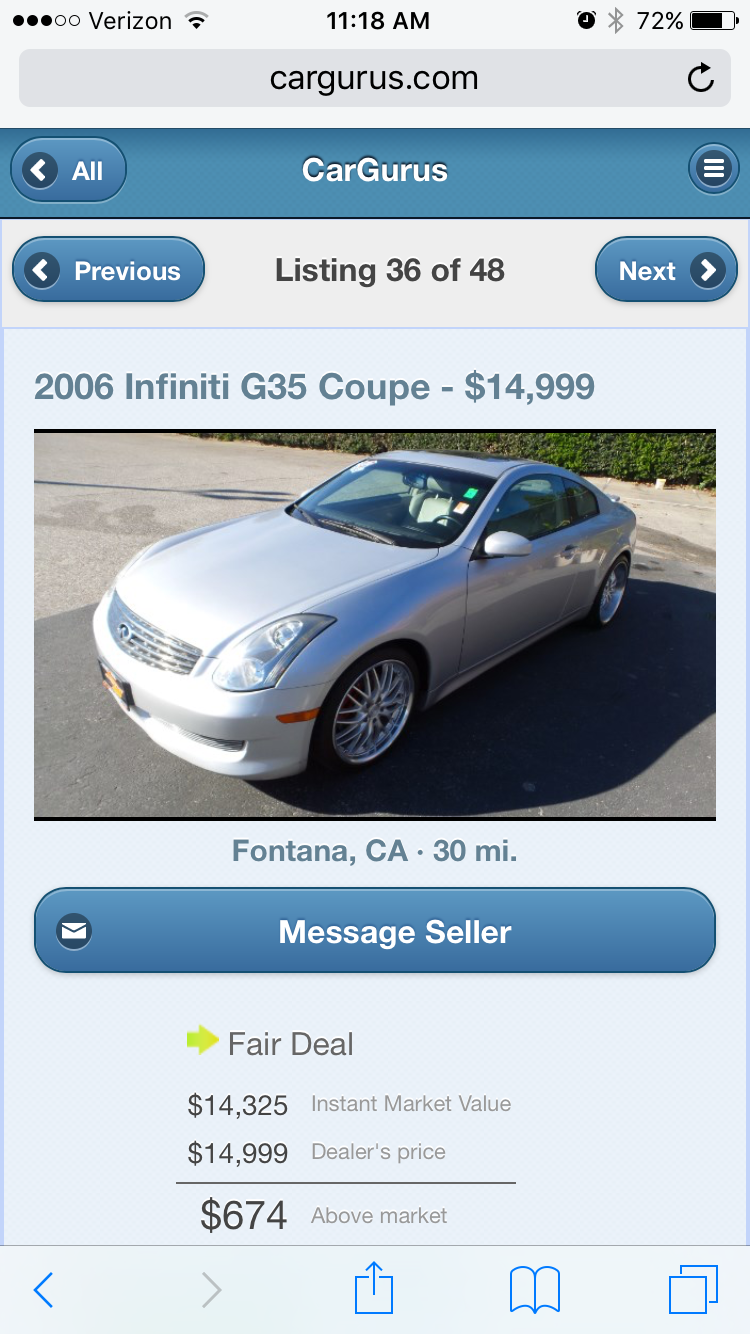Image resolution: width=750 pixels, height=1334 pixels.
Task: Advance to the Next listing
Action: (666, 270)
